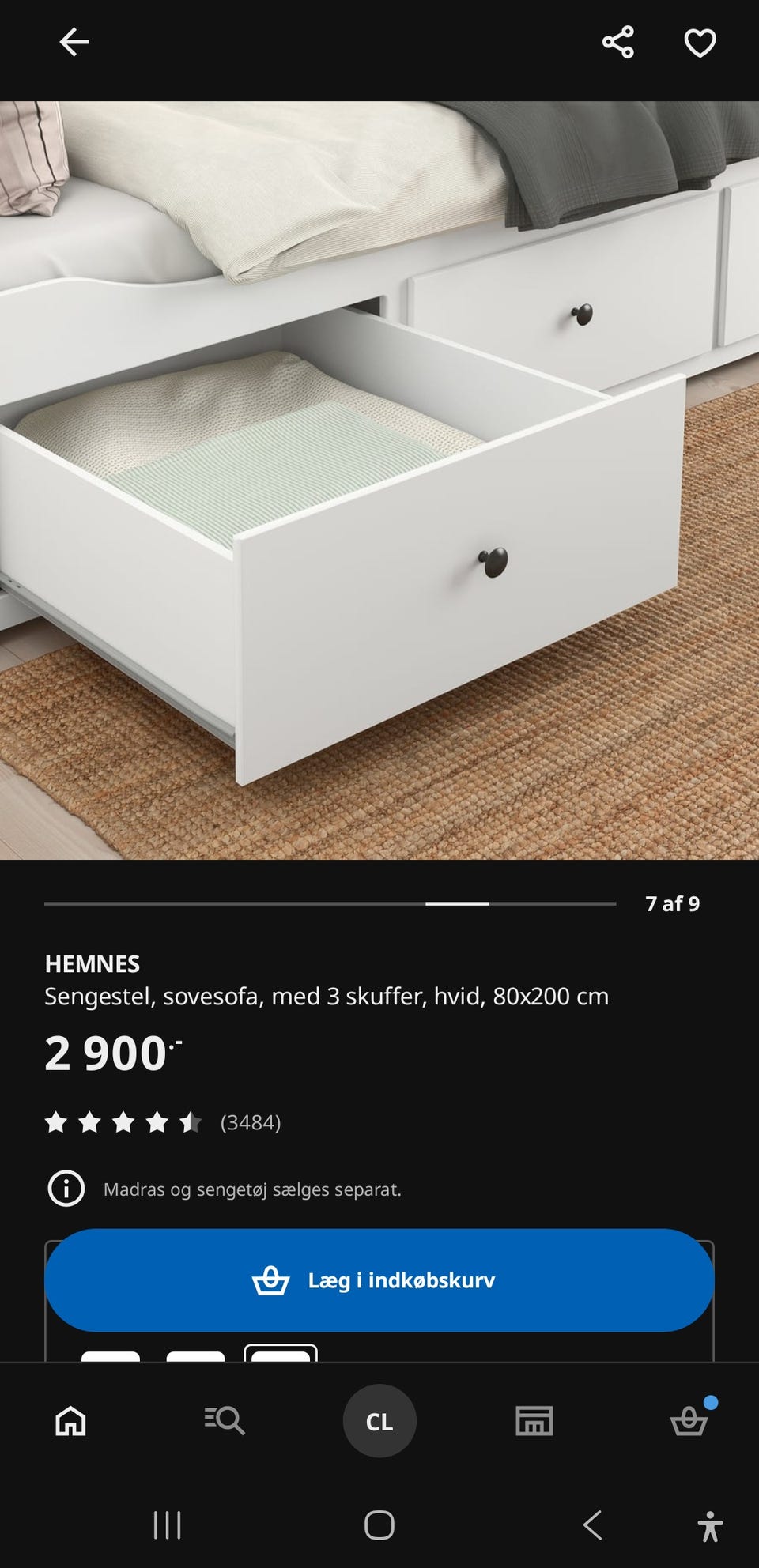Viewport: 759px width, 1568px height.
Task: Open Android recent apps button
Action: point(168,1527)
